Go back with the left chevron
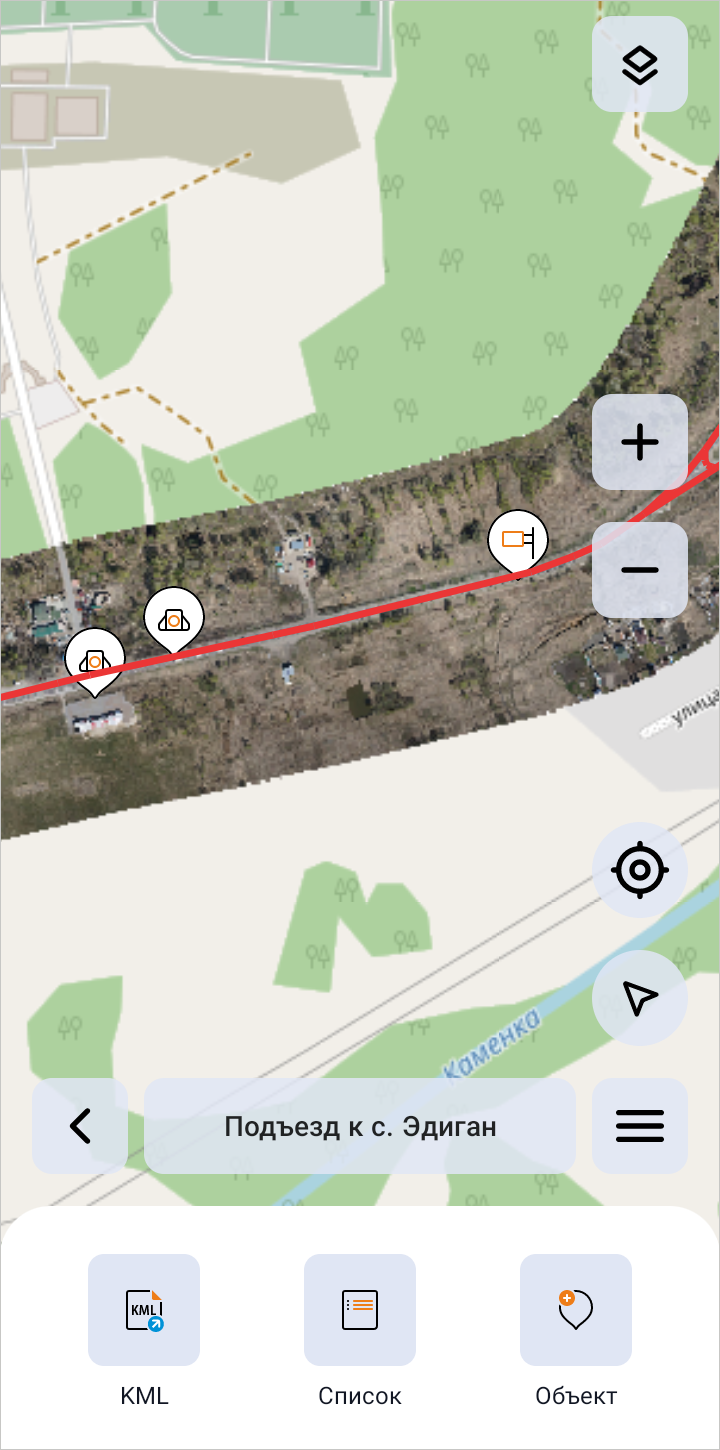Screen dimensions: 720x1450 click(x=80, y=1126)
